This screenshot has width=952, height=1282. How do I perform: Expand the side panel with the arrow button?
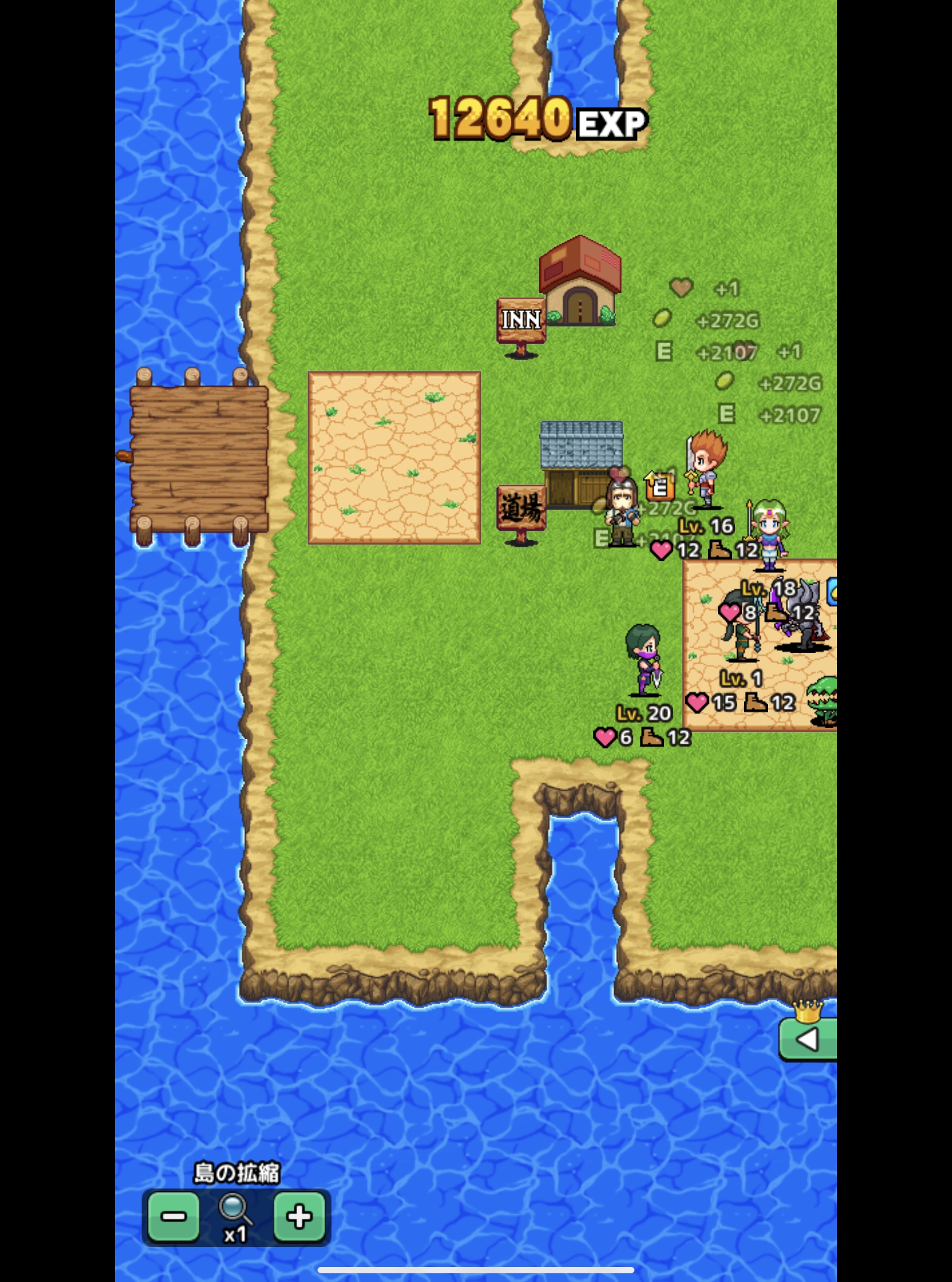[x=808, y=1039]
